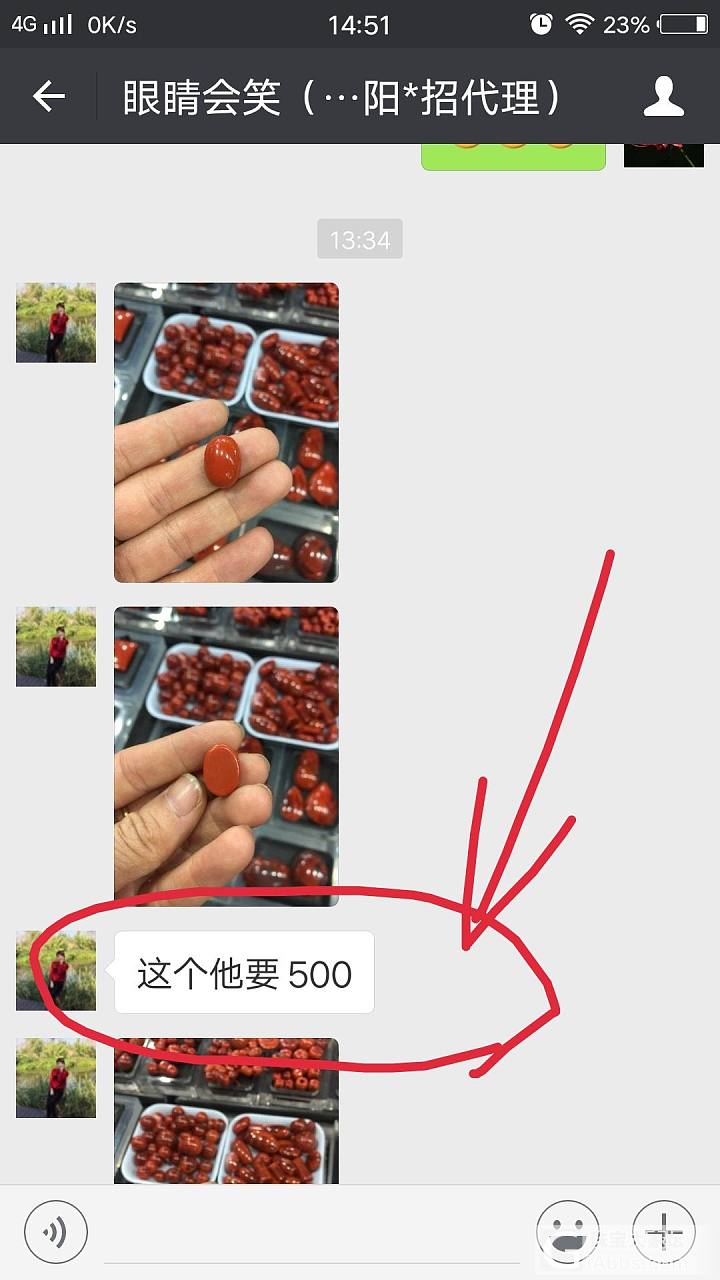Open the plus attachments menu
Viewport: 720px width, 1280px height.
(x=663, y=1231)
